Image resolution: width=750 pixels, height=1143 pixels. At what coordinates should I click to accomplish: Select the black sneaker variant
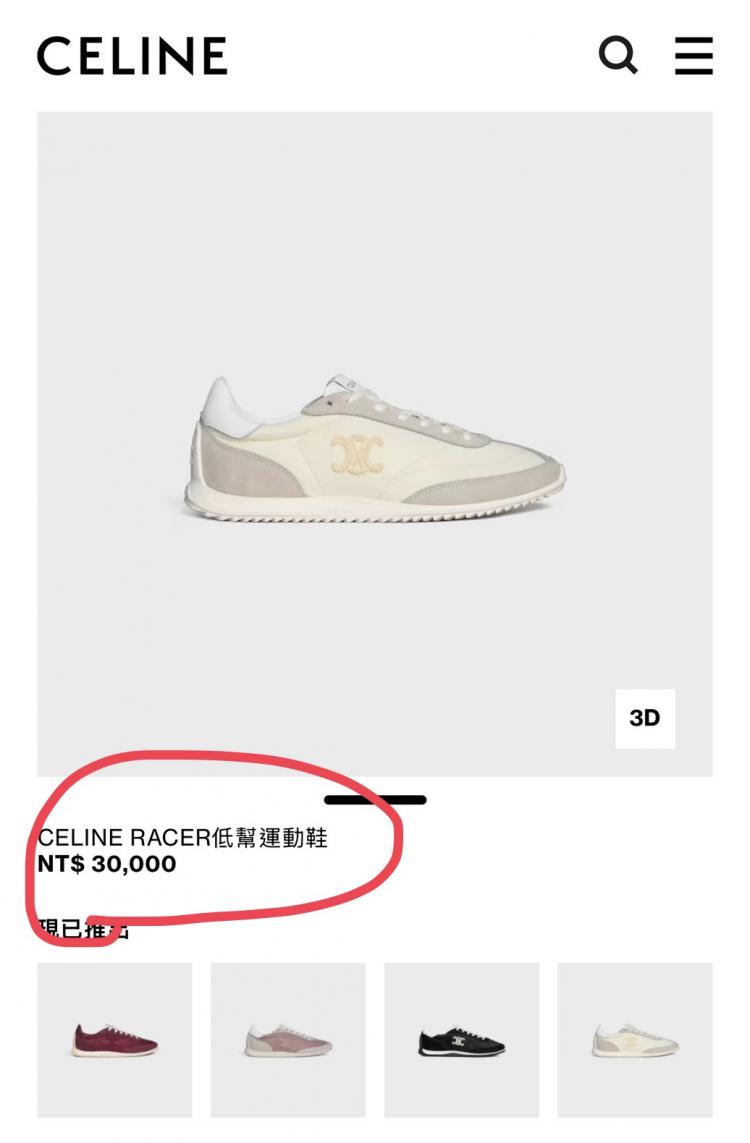[461, 1039]
